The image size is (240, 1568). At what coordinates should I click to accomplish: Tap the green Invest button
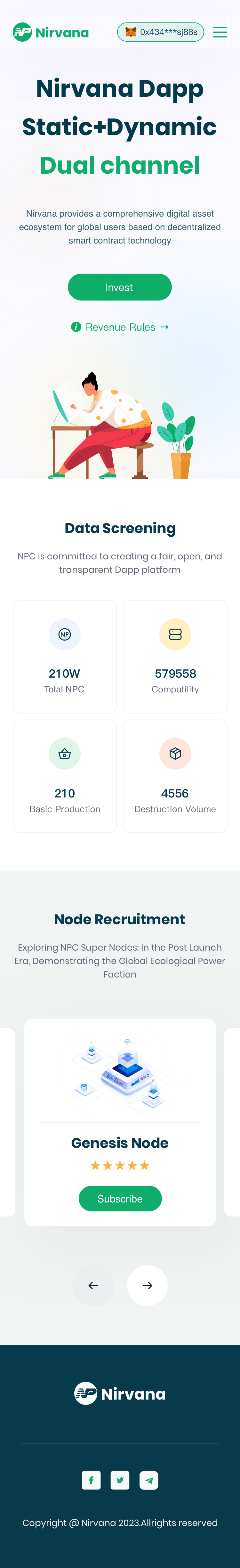(120, 287)
